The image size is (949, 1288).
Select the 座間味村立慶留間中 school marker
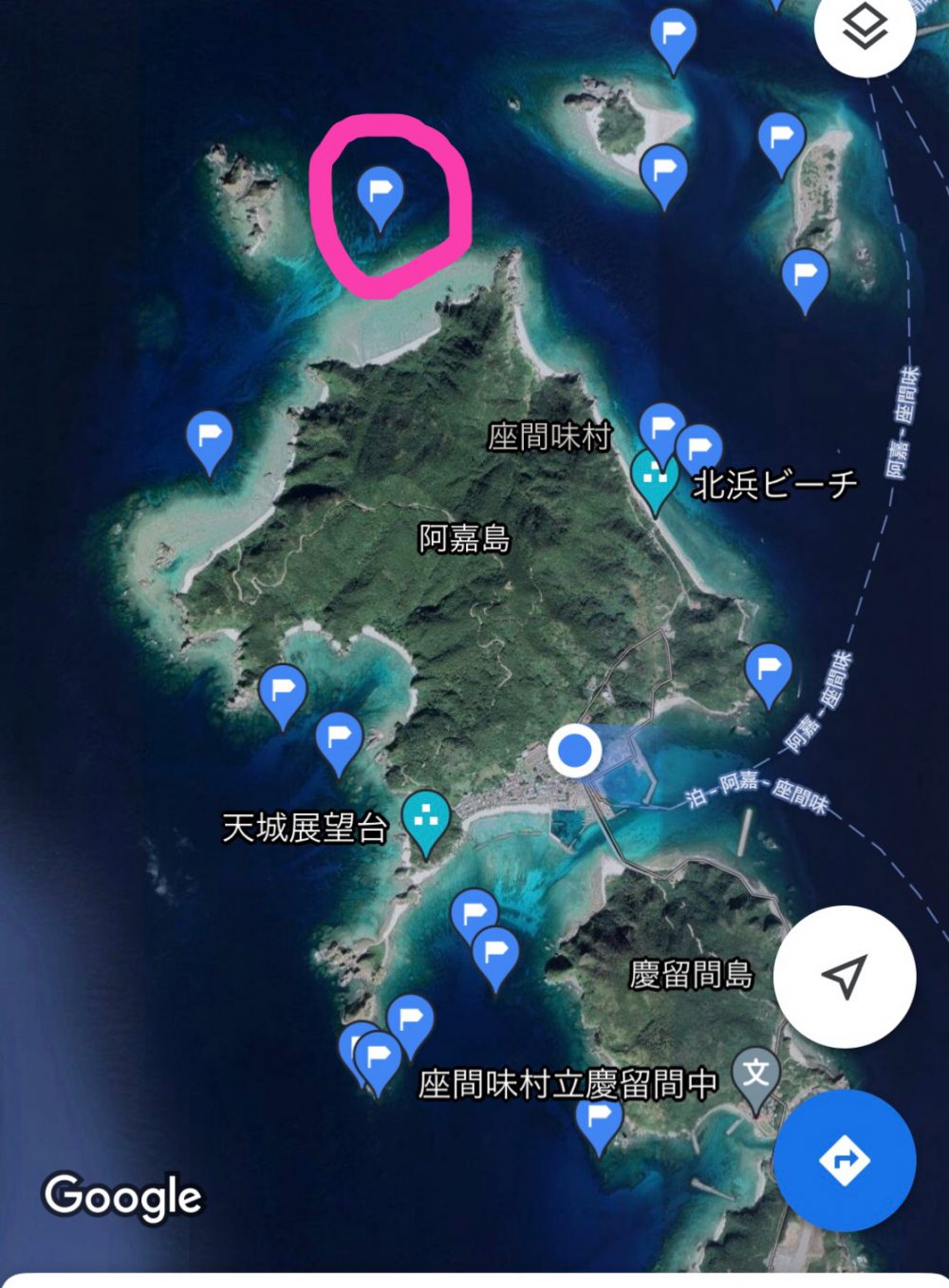pyautogui.click(x=755, y=1075)
